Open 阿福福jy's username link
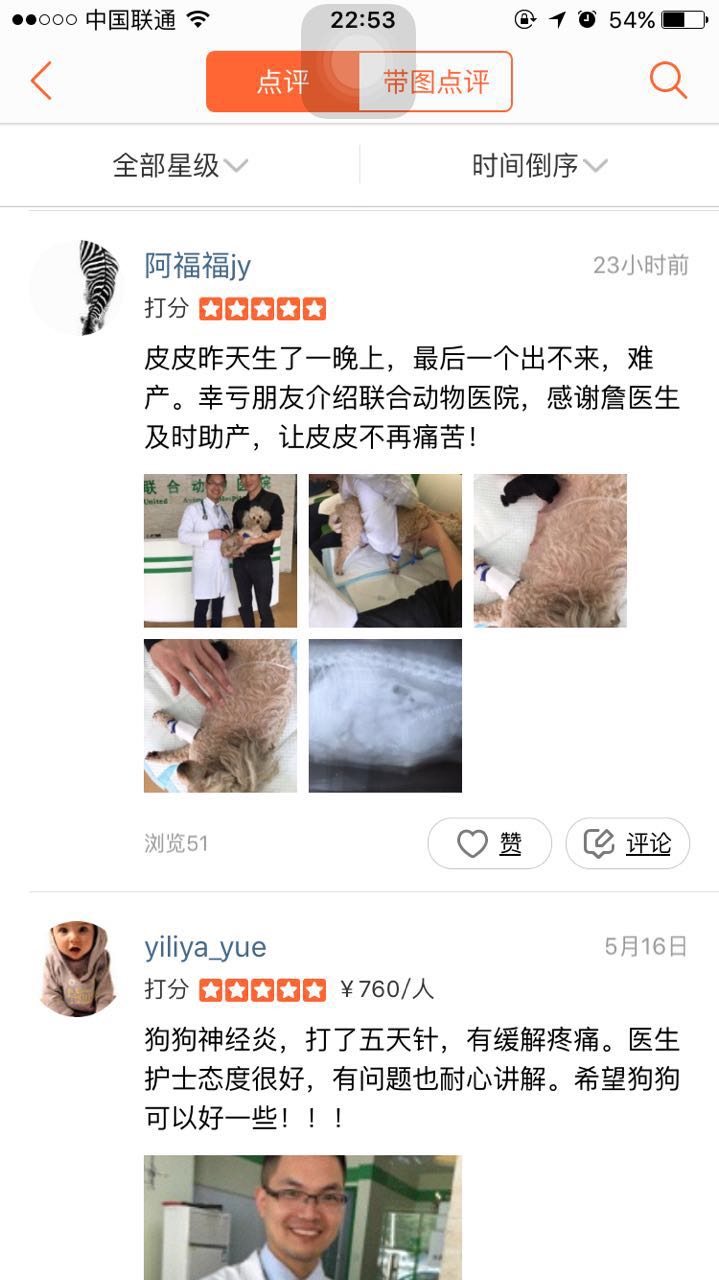 [x=198, y=266]
